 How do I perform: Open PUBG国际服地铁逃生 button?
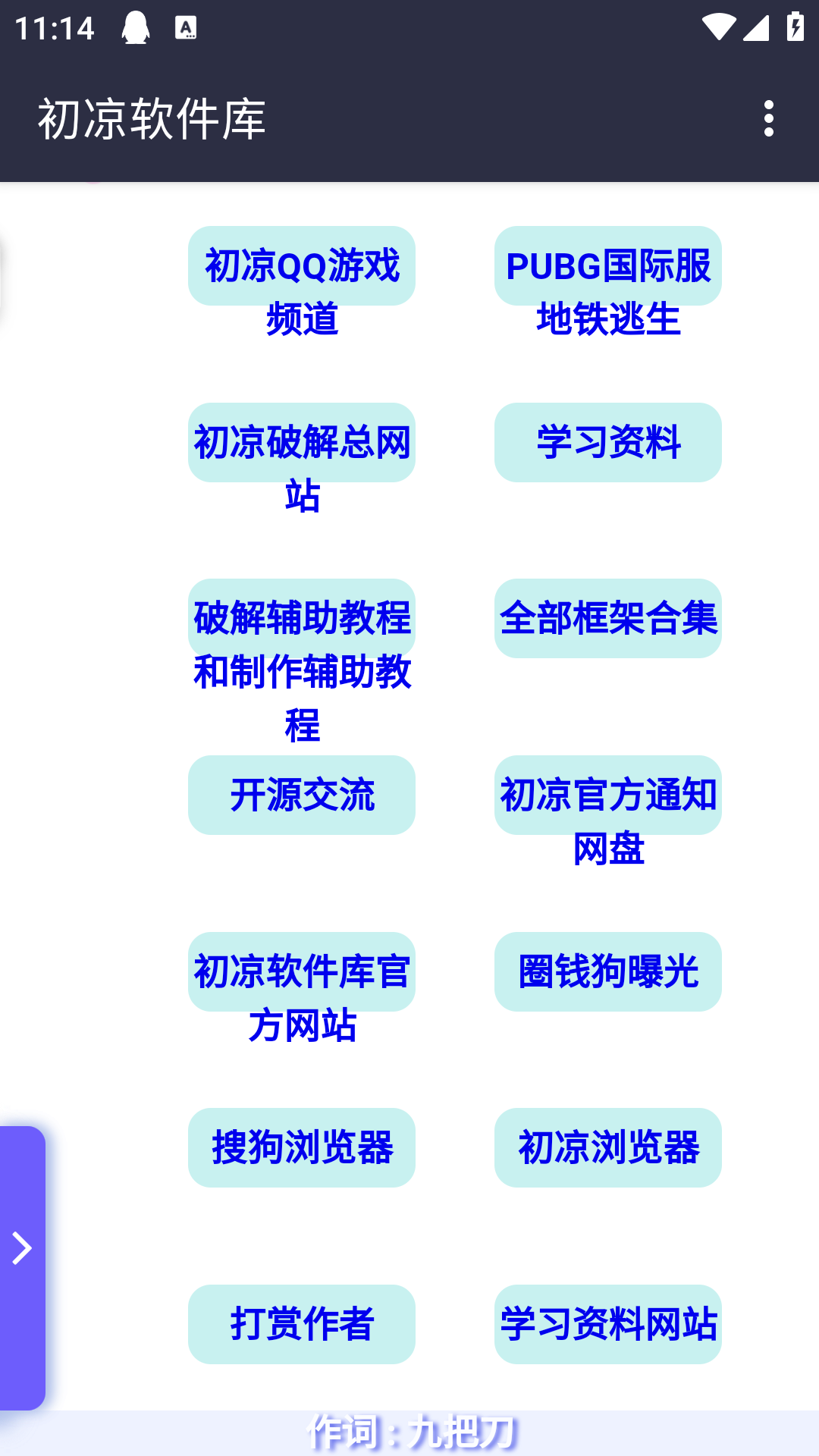[608, 266]
